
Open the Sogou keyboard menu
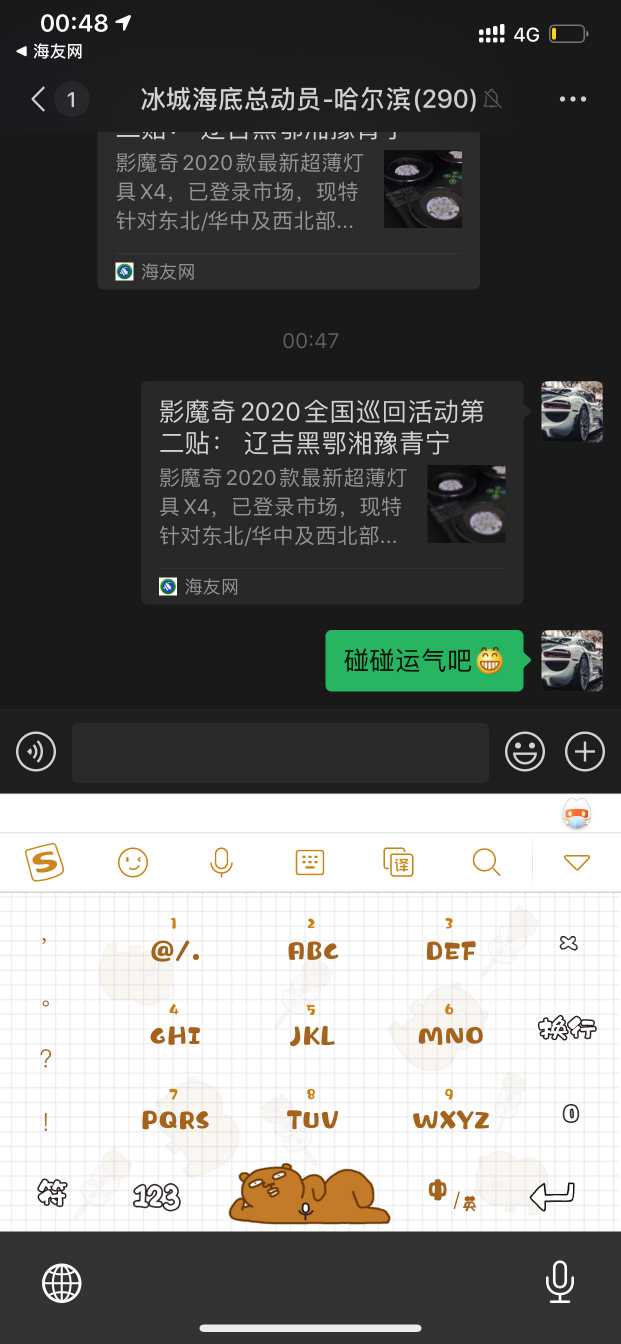click(44, 861)
